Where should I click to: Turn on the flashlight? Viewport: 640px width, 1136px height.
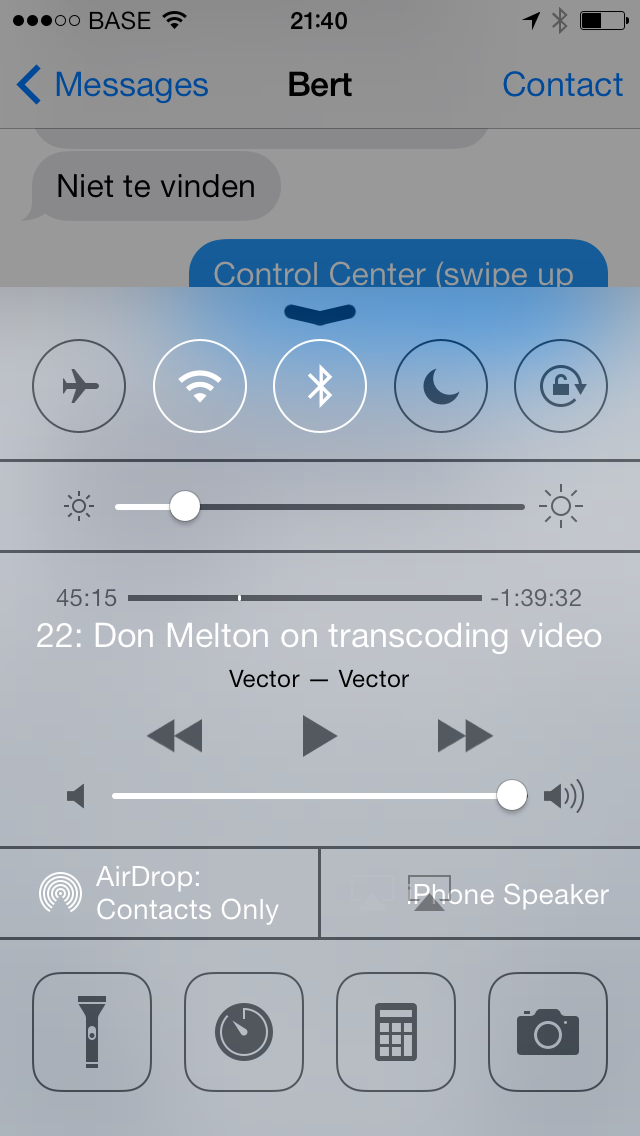pos(92,1031)
